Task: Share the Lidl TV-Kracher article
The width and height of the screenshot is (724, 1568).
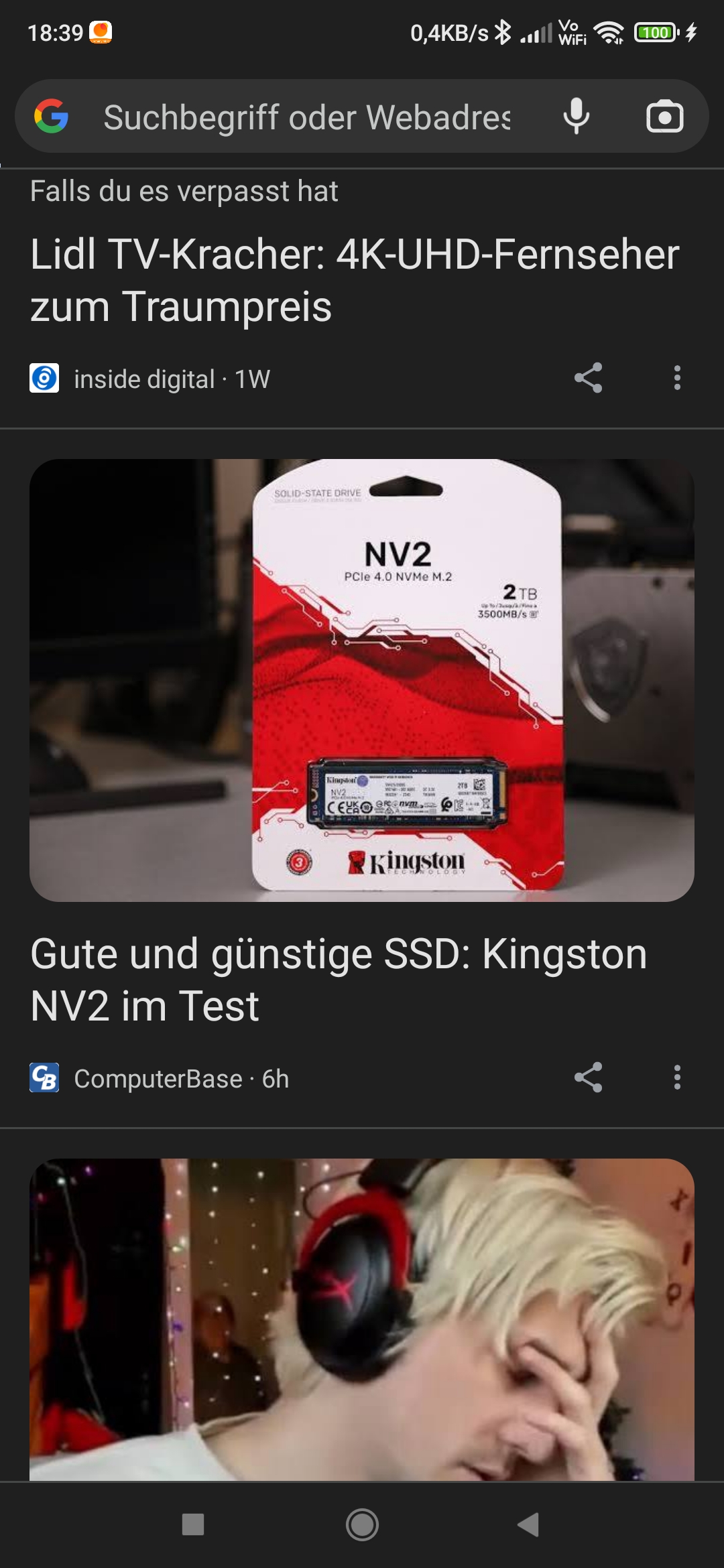Action: coord(589,378)
